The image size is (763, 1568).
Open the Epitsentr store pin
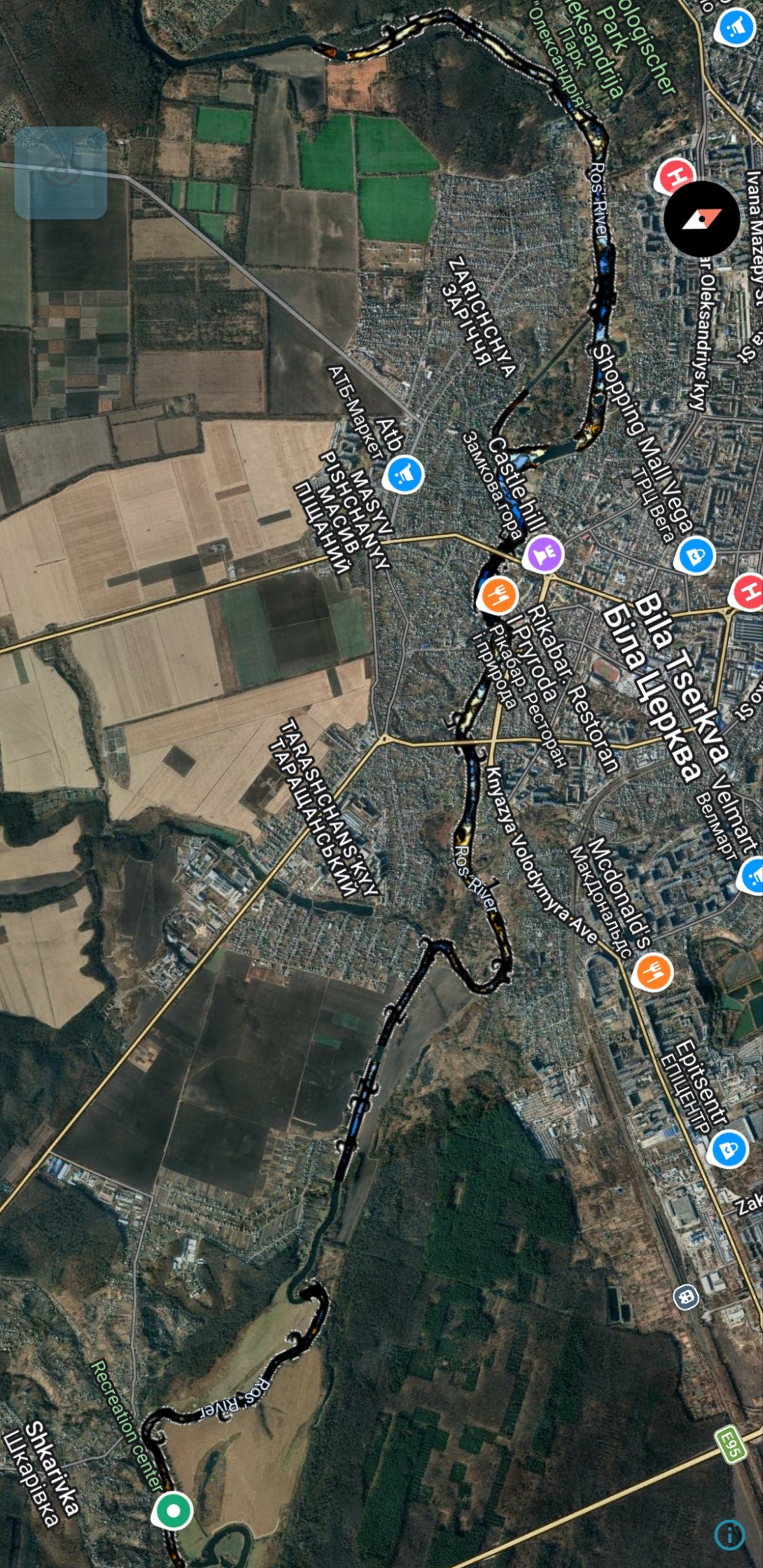pyautogui.click(x=728, y=1150)
